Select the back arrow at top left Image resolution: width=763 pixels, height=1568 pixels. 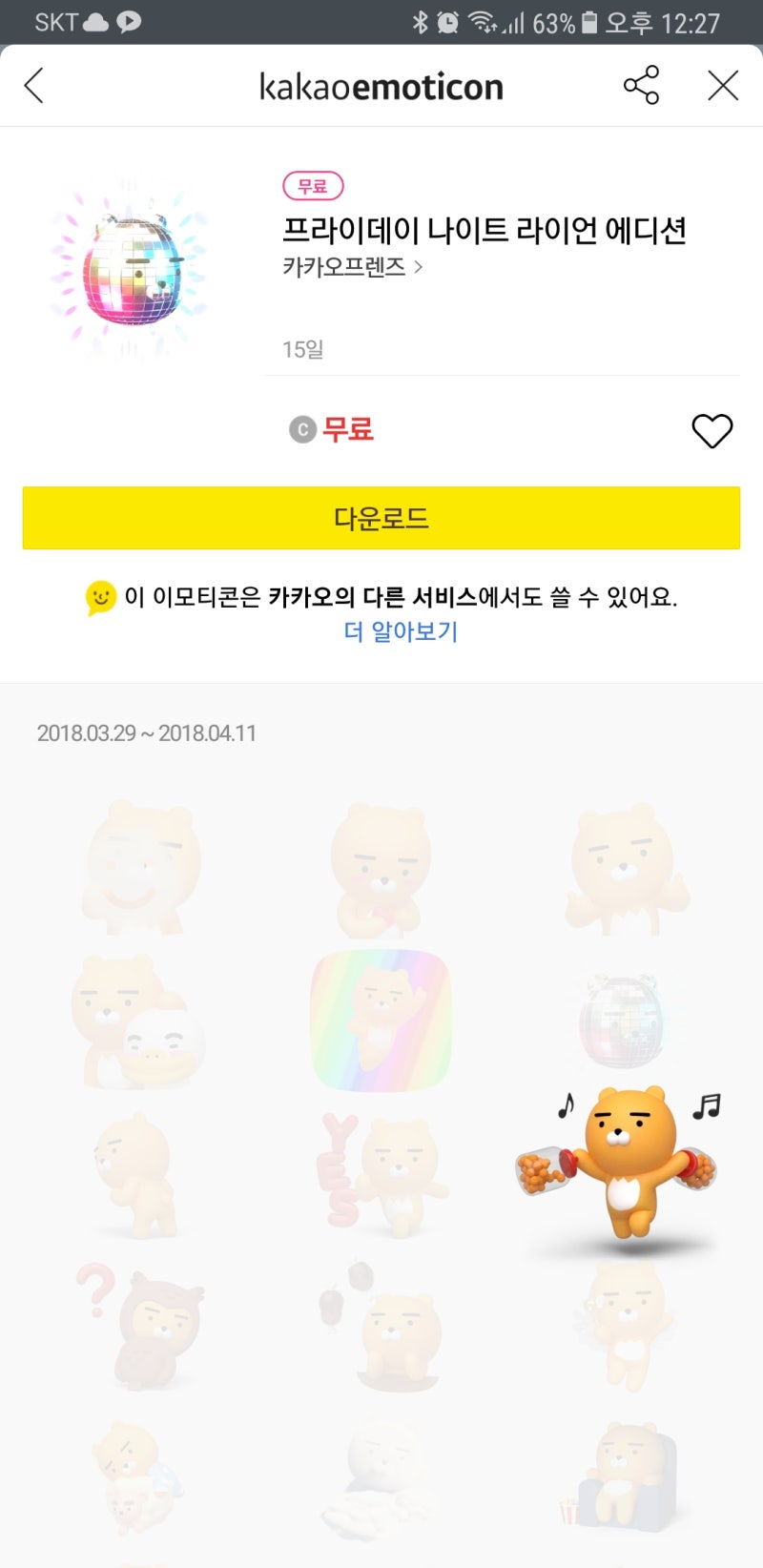(x=34, y=85)
